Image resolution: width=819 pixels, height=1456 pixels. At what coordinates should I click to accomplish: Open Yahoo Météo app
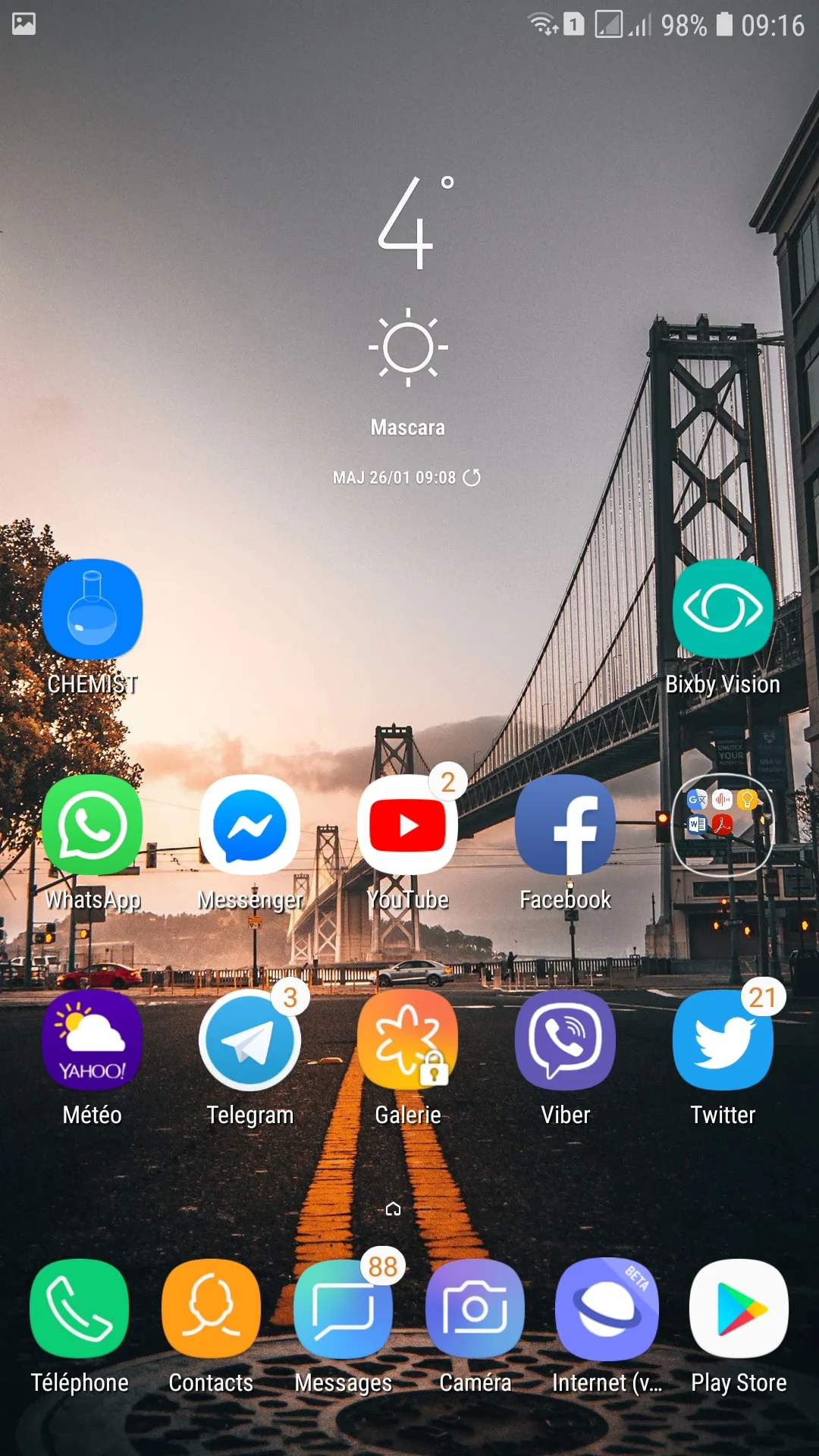pyautogui.click(x=92, y=1040)
